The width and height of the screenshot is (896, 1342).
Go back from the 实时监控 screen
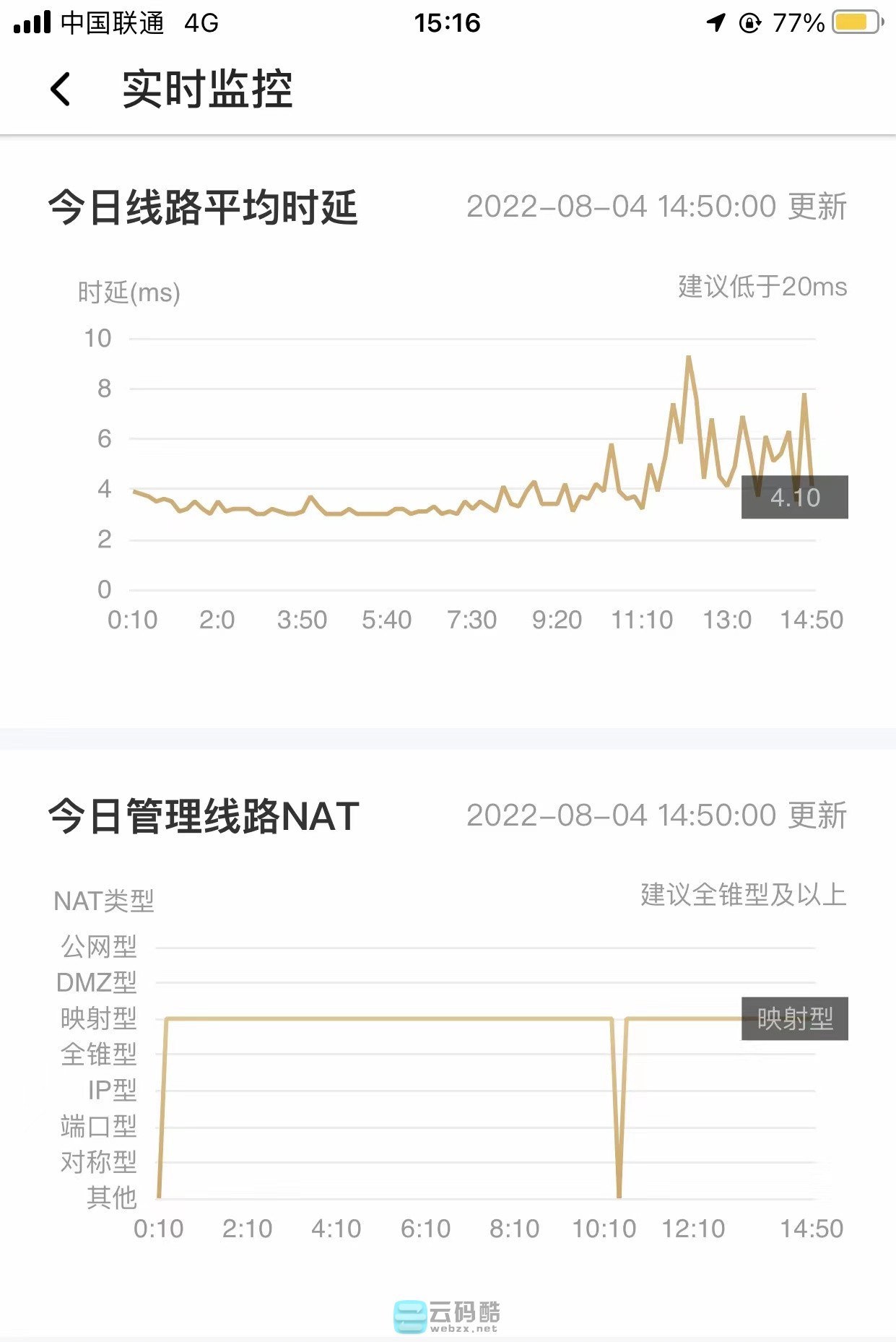tap(61, 90)
